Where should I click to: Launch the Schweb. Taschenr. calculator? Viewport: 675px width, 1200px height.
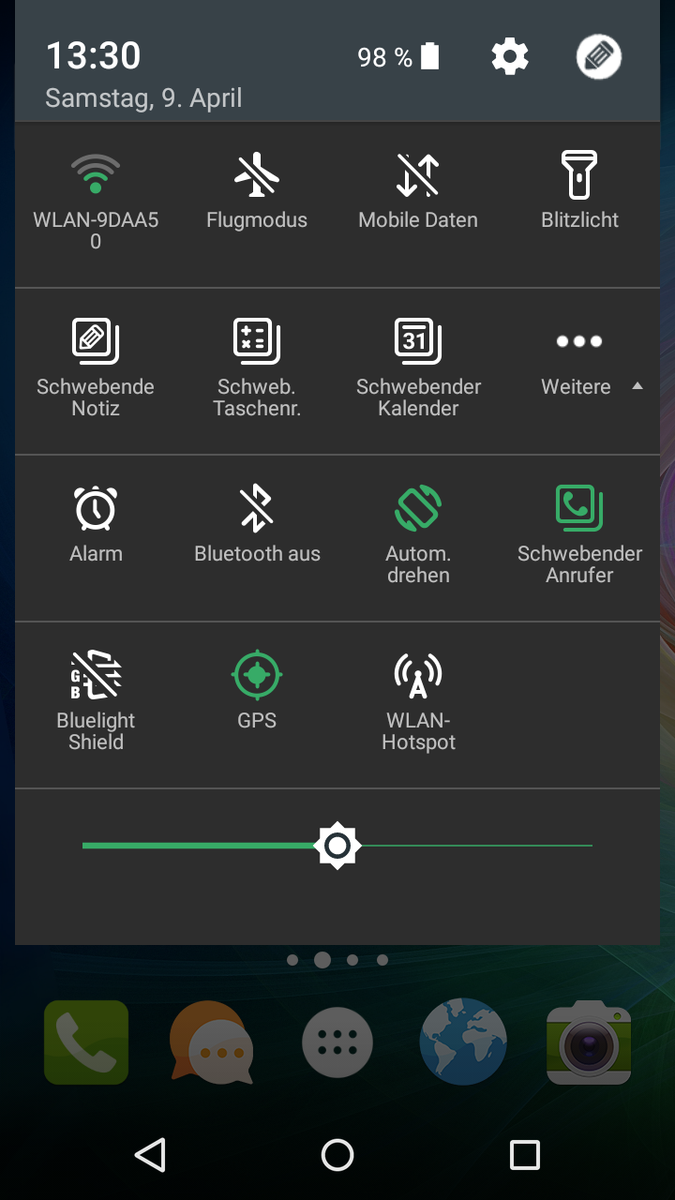[257, 342]
